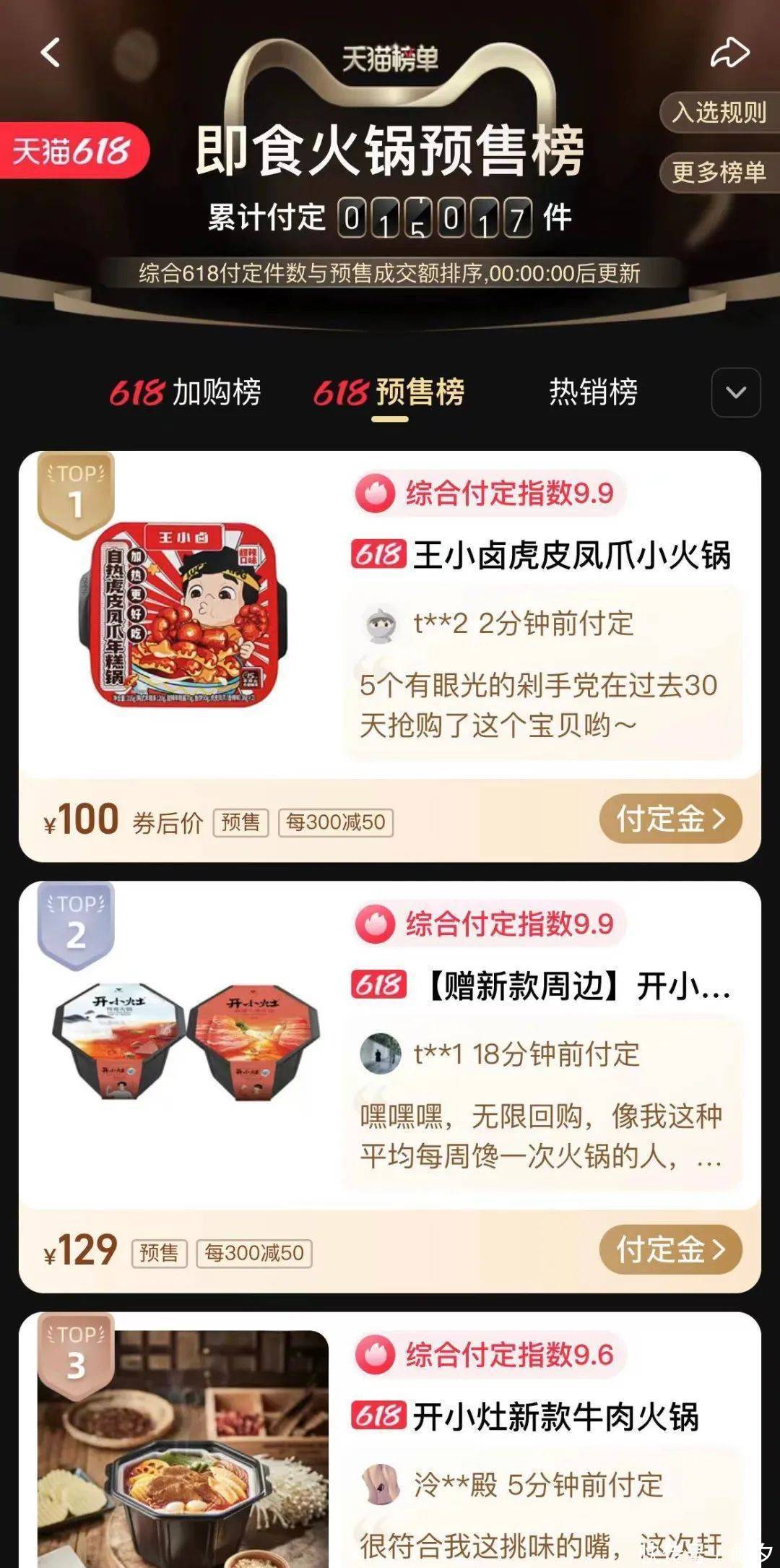Open the 【赠新款周边】开小灶 product card
The height and width of the screenshot is (1568, 780).
(x=578, y=986)
